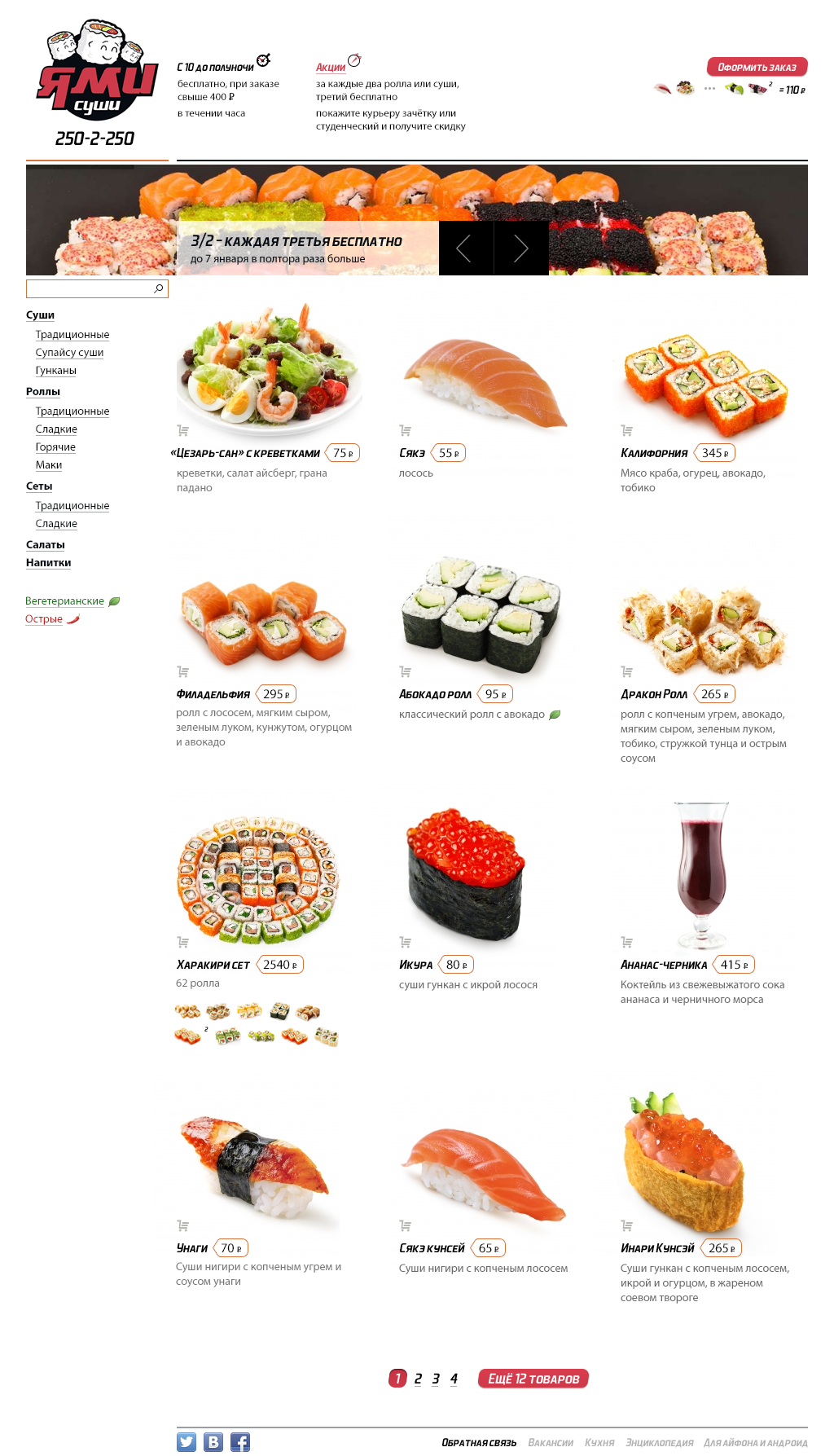Filter by Вегетерианские dishes
The width and height of the screenshot is (834, 1456).
point(64,601)
